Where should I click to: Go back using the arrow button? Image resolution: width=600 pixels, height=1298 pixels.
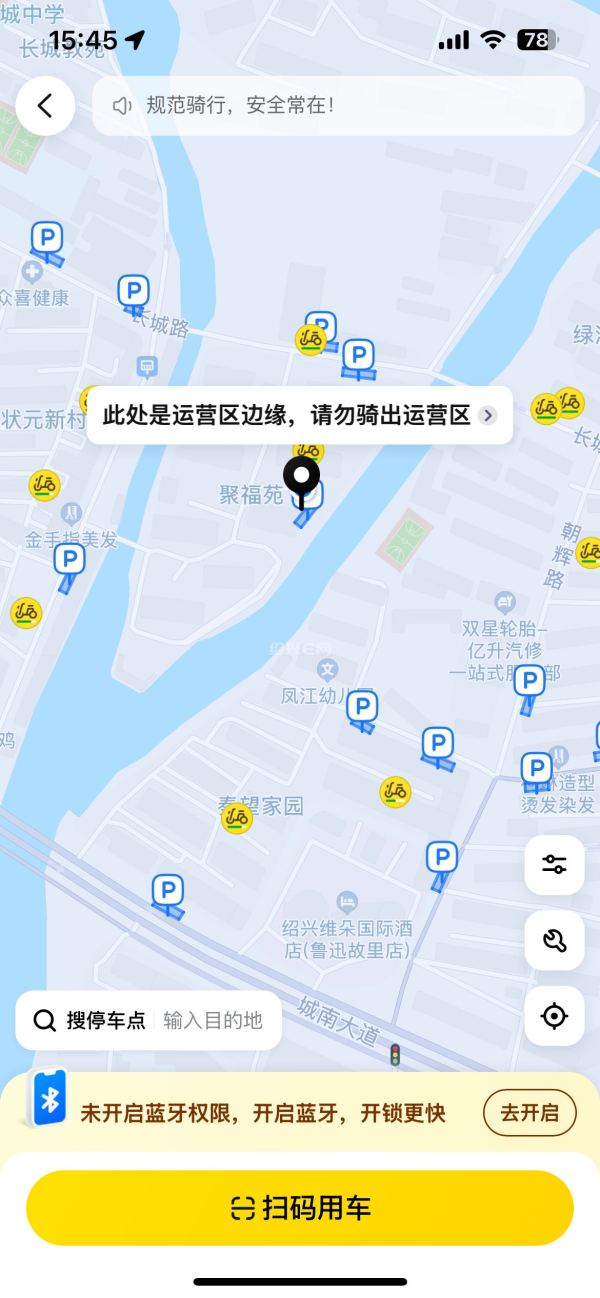(x=45, y=106)
